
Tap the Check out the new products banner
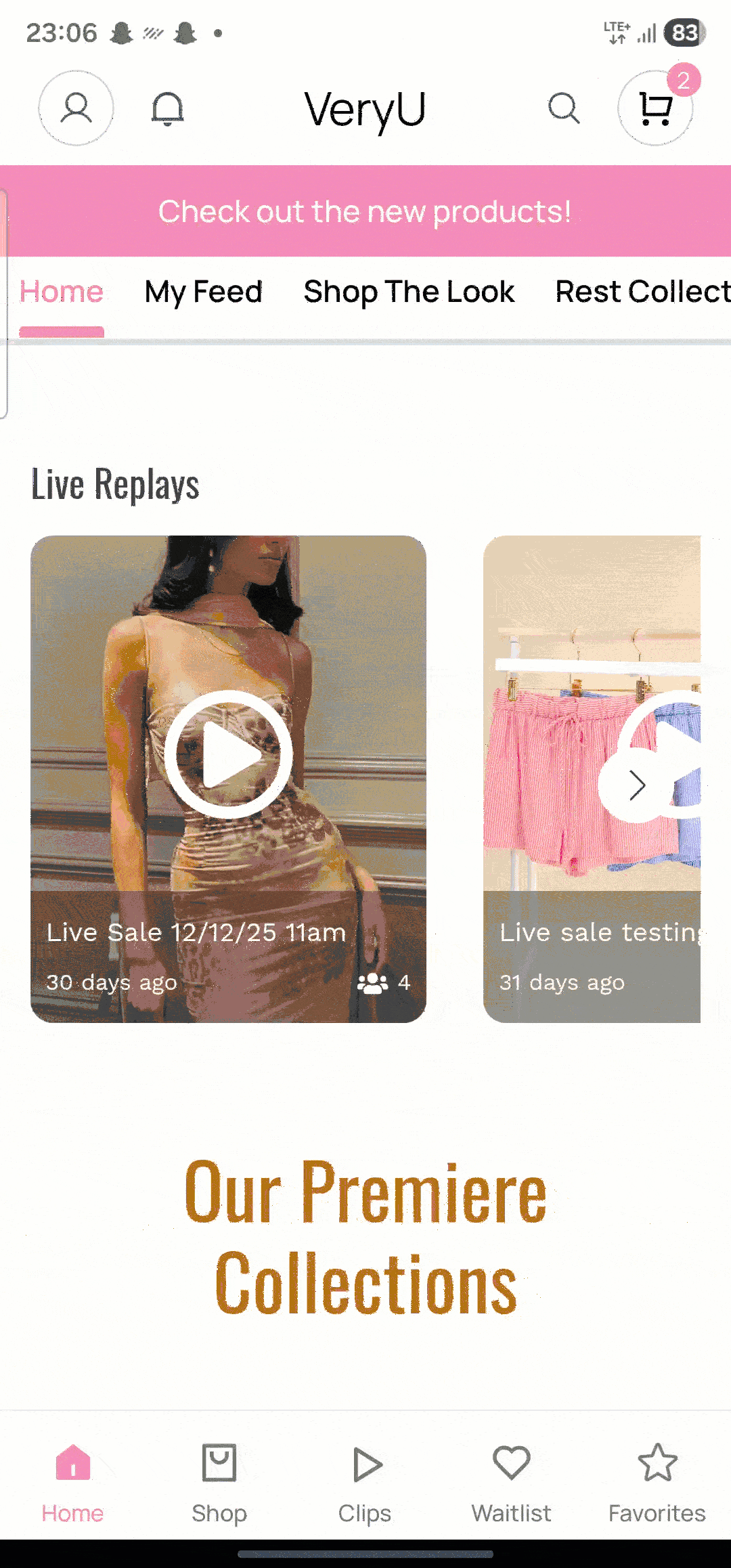(x=365, y=211)
